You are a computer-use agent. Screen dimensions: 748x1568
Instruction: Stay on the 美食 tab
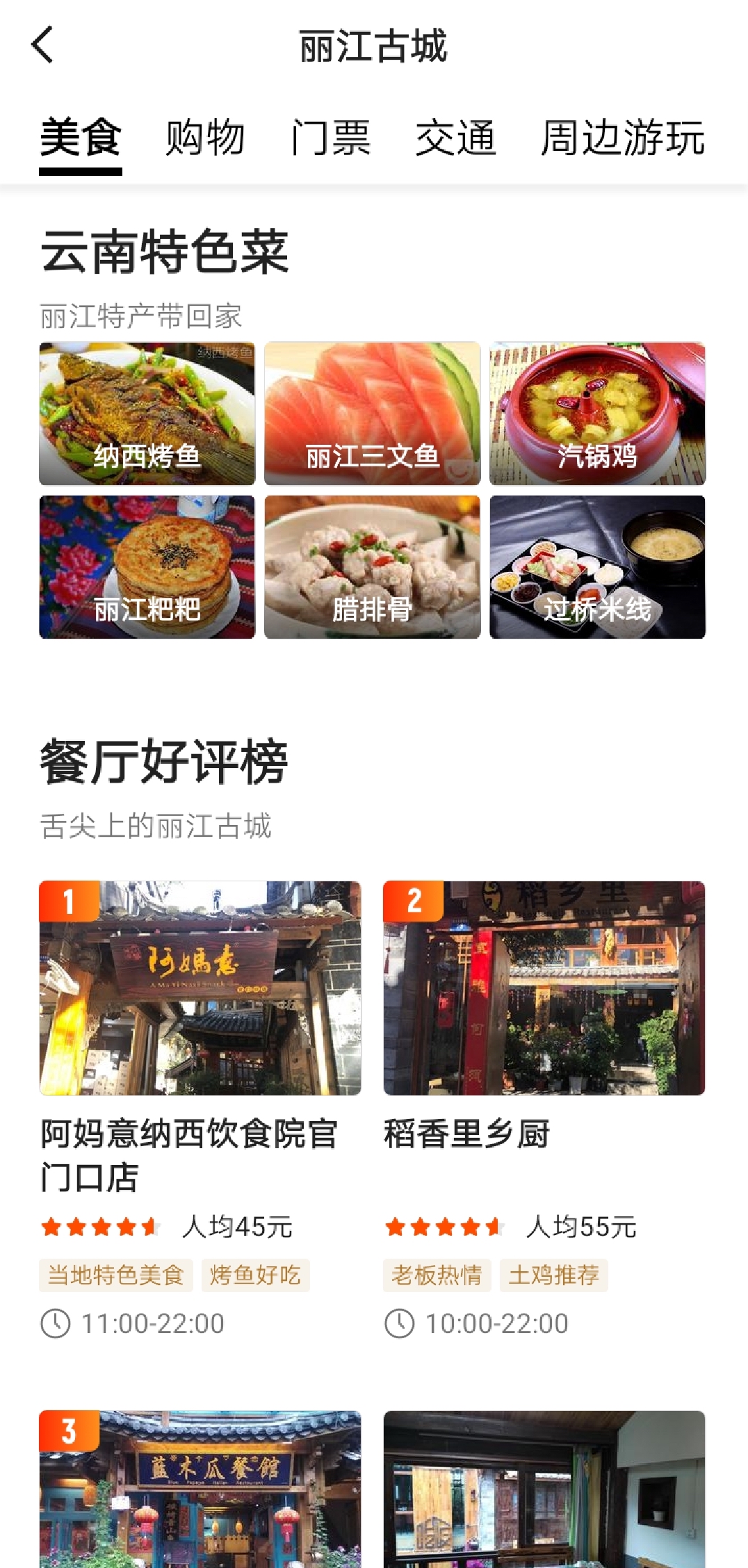[81, 137]
